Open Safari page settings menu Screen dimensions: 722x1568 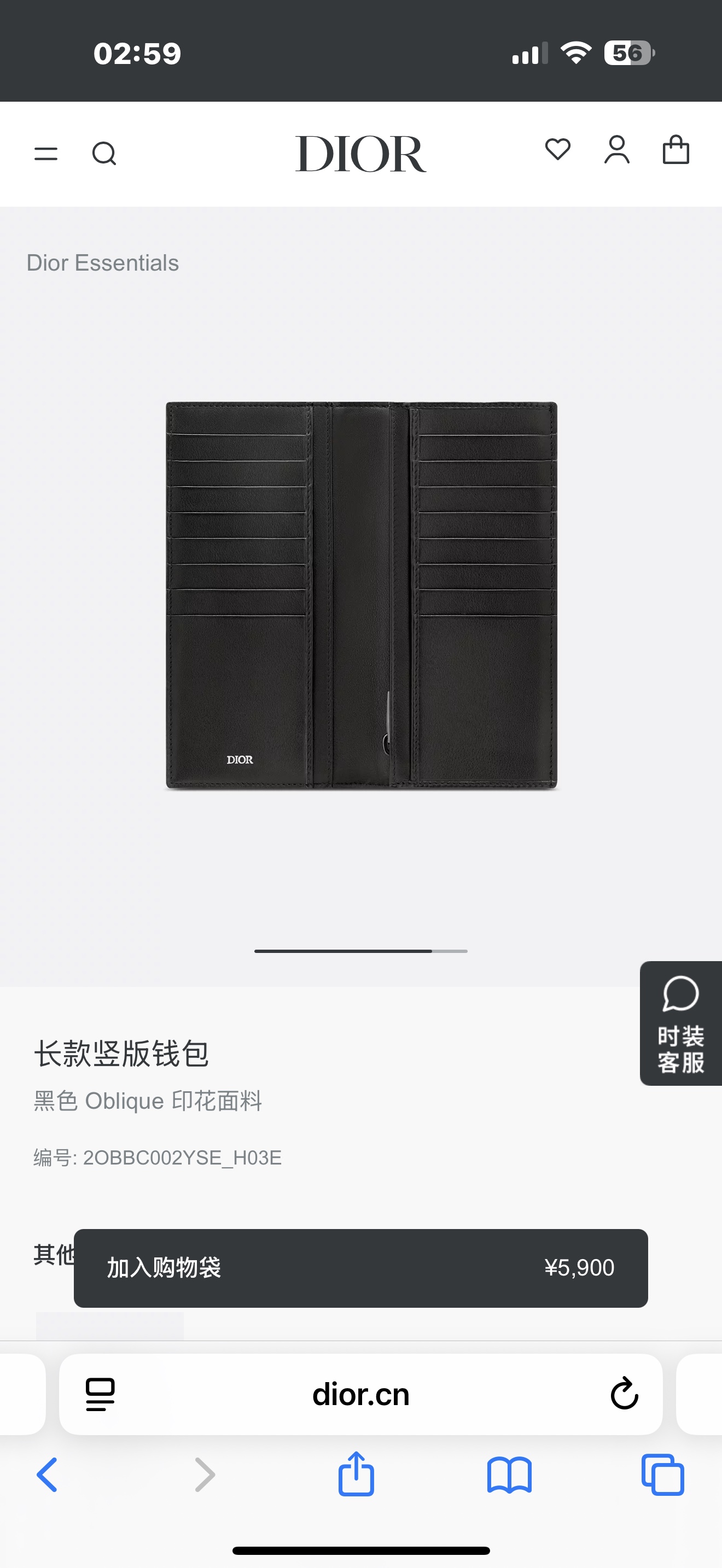(x=101, y=1395)
